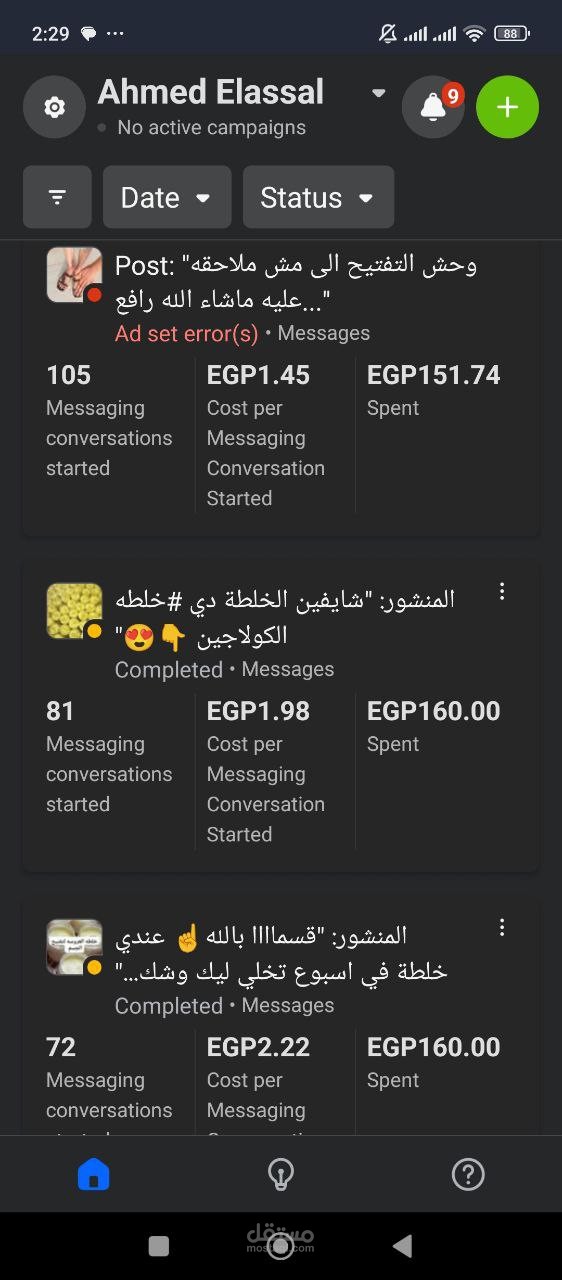Create a new ad with the plus button
Image resolution: width=562 pixels, height=1280 pixels.
click(507, 107)
